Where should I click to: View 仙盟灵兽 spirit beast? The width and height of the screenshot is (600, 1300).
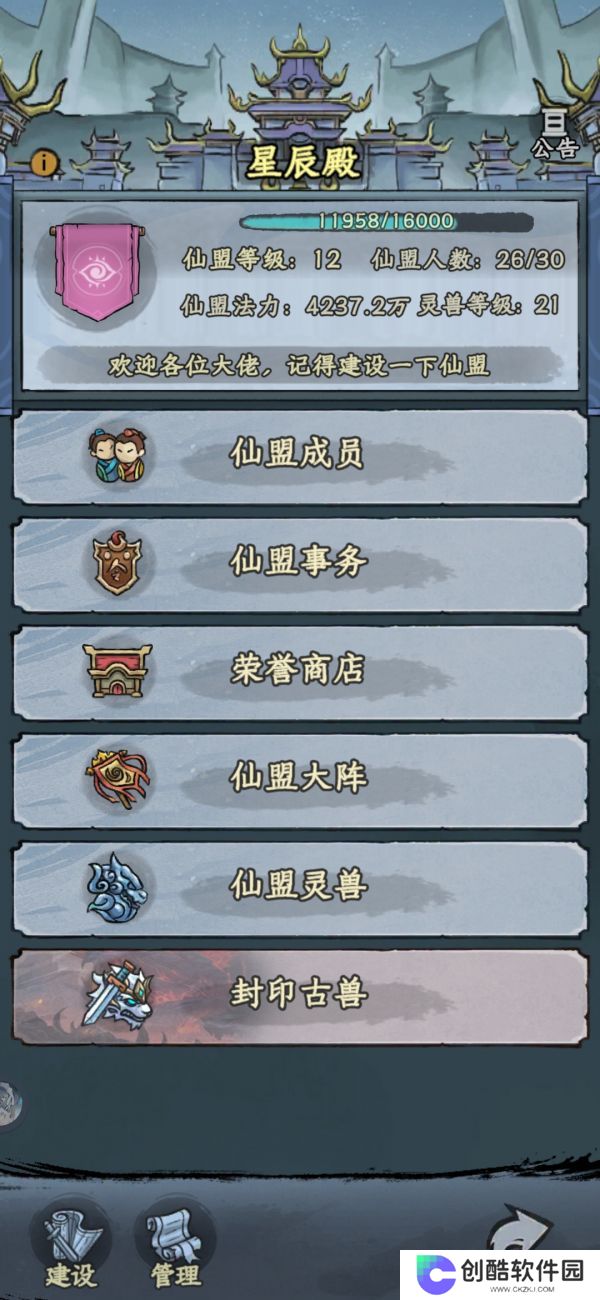click(300, 887)
